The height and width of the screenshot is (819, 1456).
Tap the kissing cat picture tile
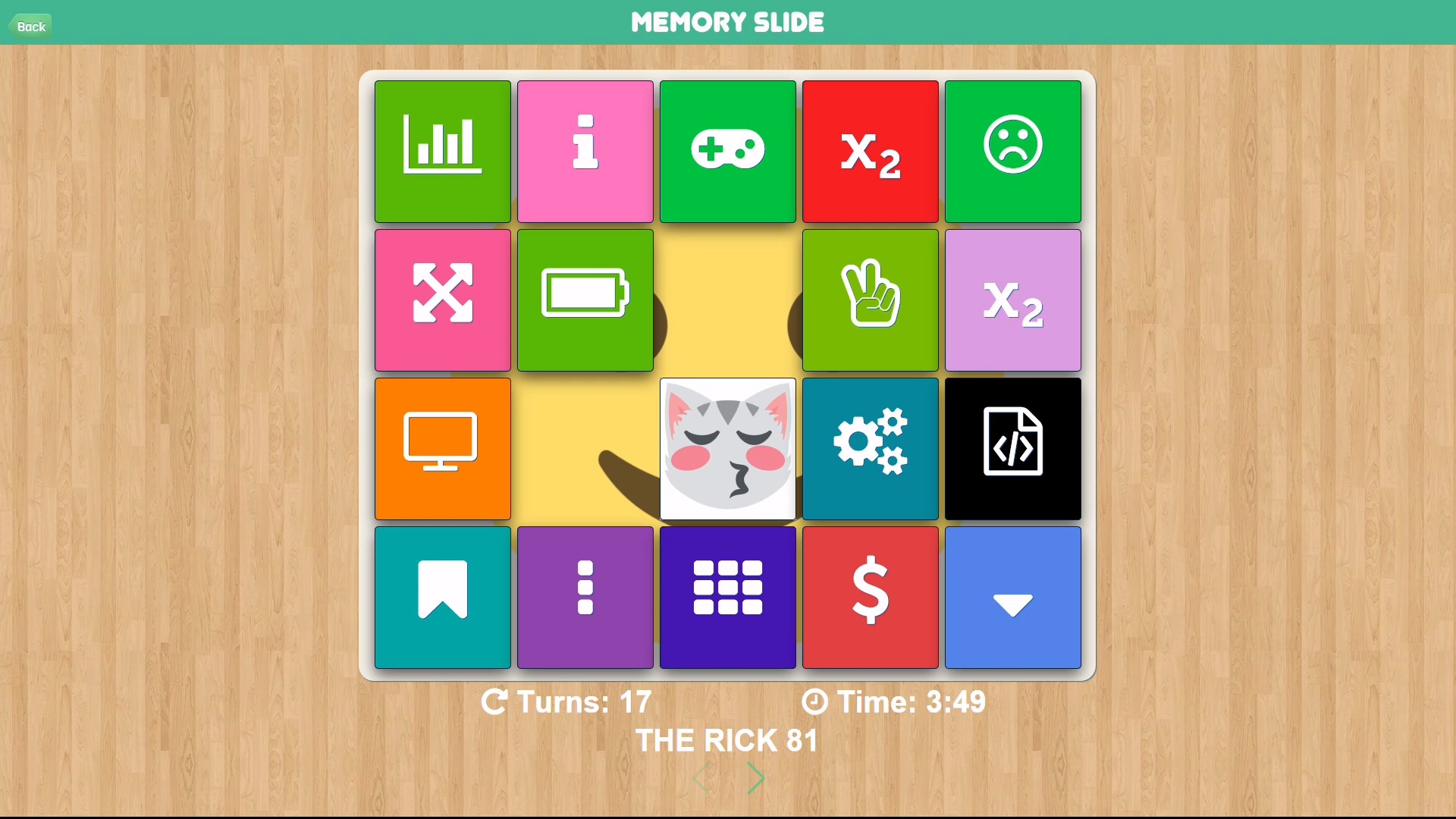(727, 448)
